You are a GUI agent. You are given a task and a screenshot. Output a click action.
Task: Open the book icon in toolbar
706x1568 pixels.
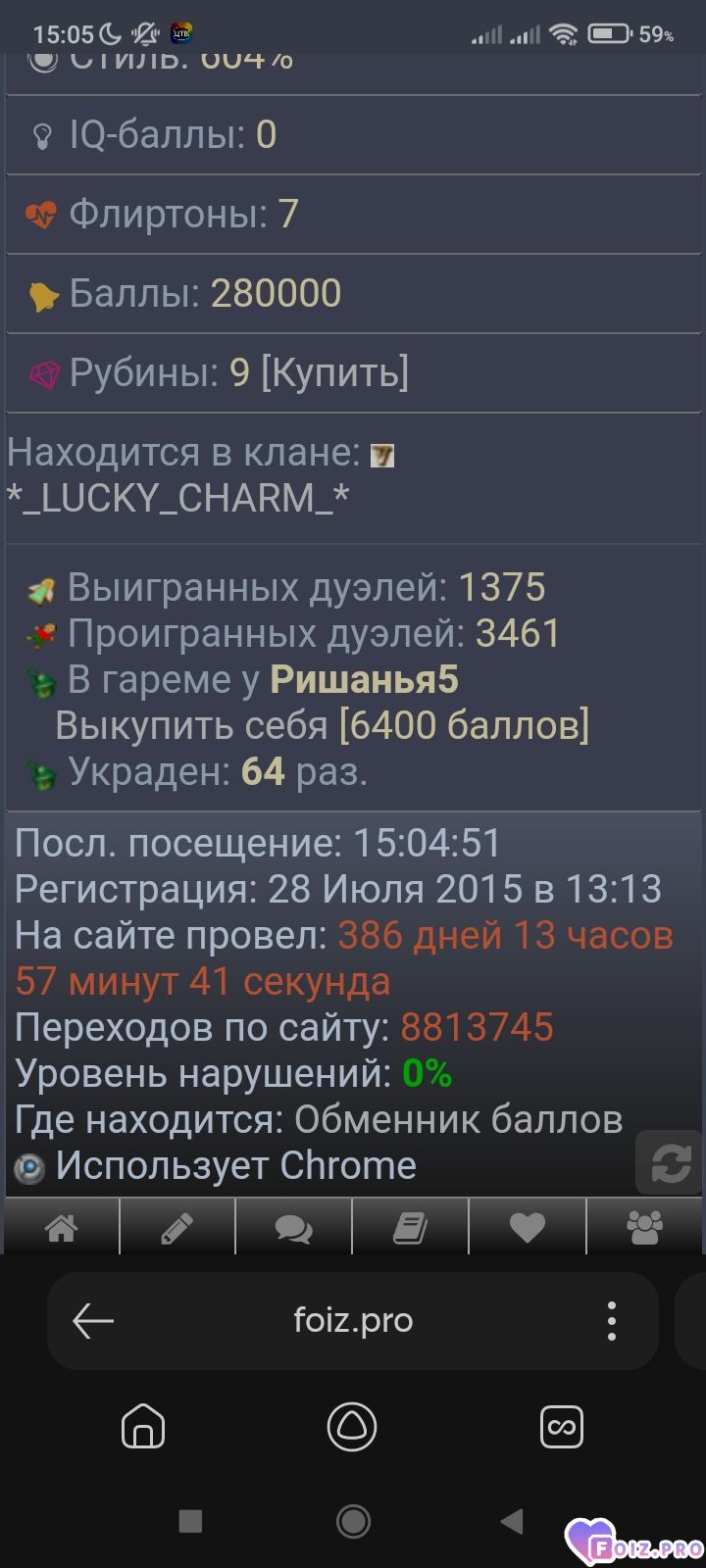point(411,1227)
